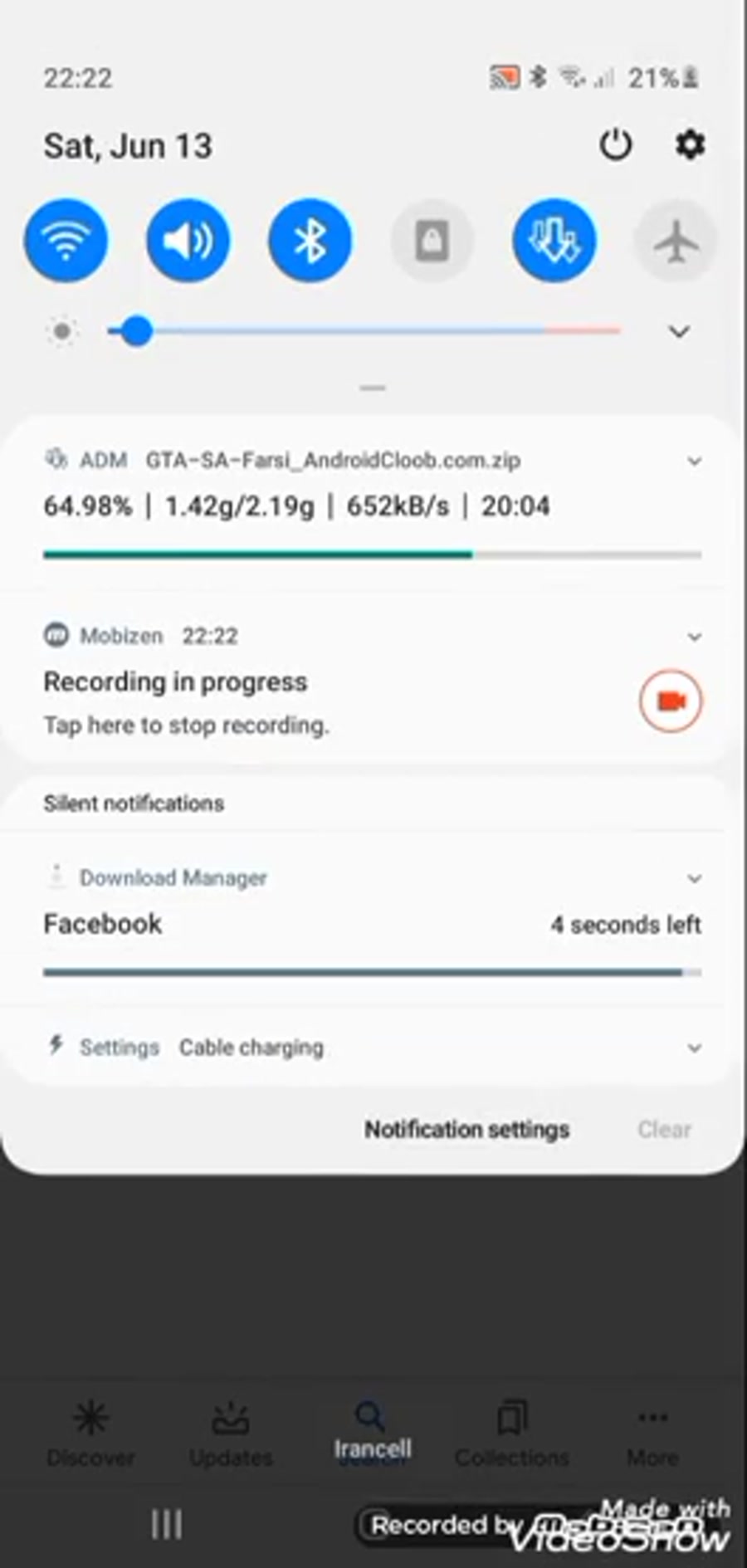Turn off Bluetooth
This screenshot has width=747, height=1568.
(x=310, y=241)
